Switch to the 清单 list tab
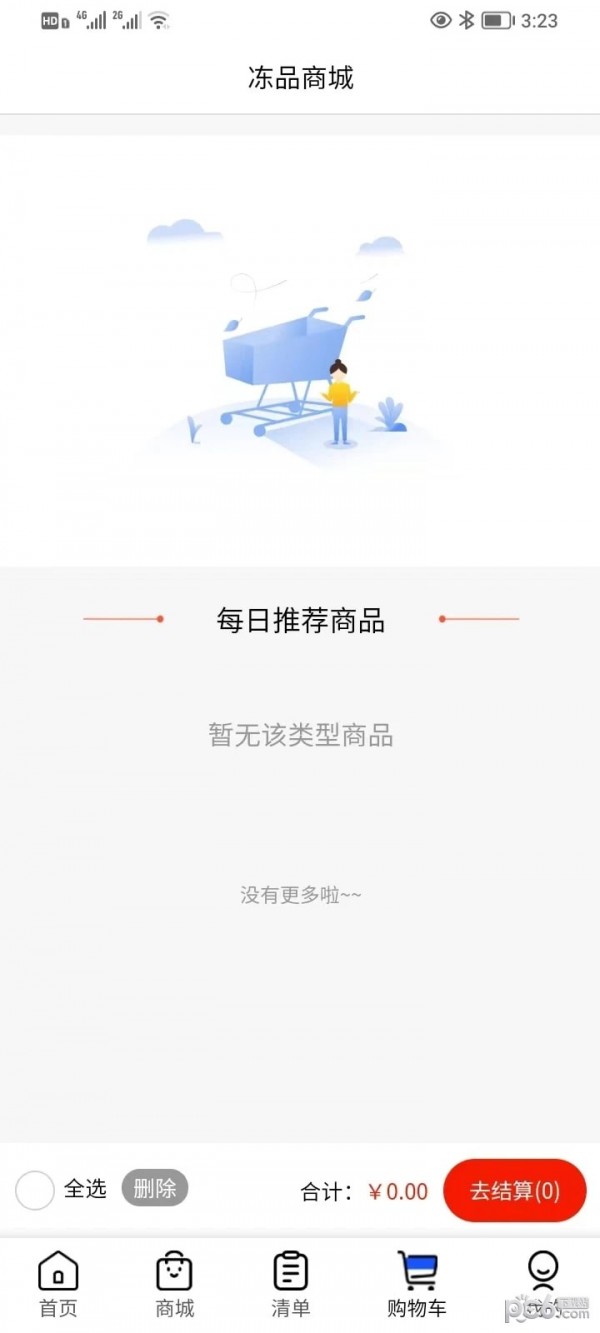Screen dimensions: 600x1333 tap(291, 1284)
